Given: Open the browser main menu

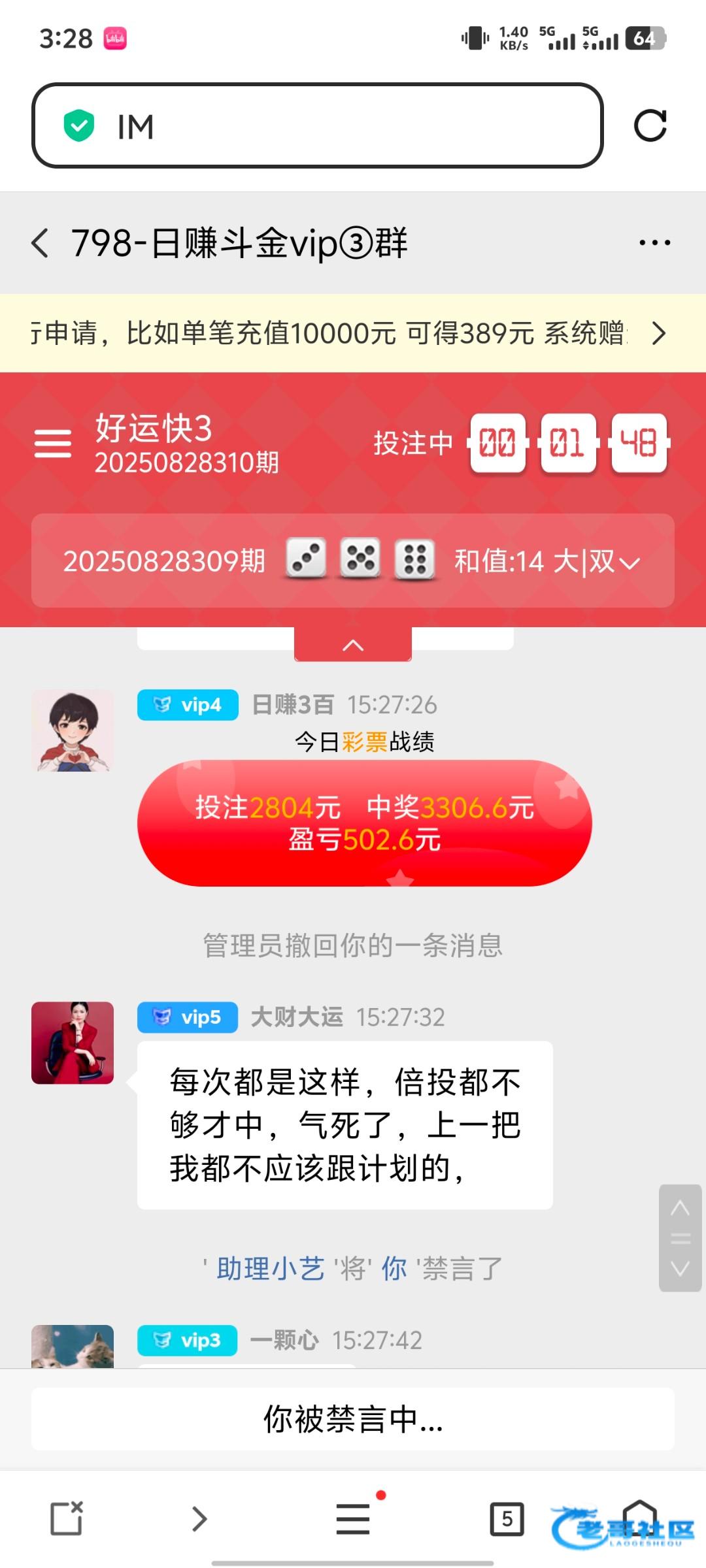Looking at the screenshot, I should [x=353, y=1518].
